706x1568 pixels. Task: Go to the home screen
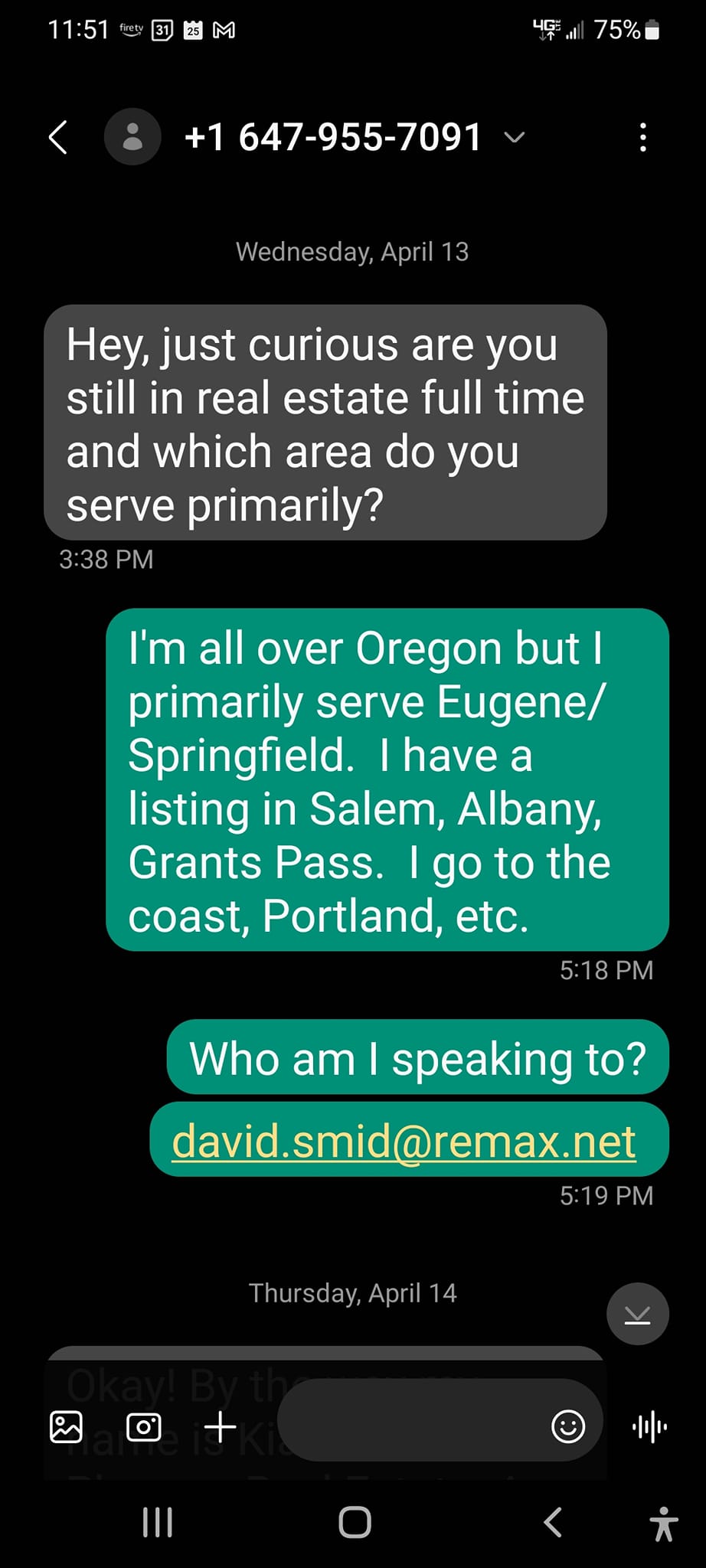(355, 1523)
